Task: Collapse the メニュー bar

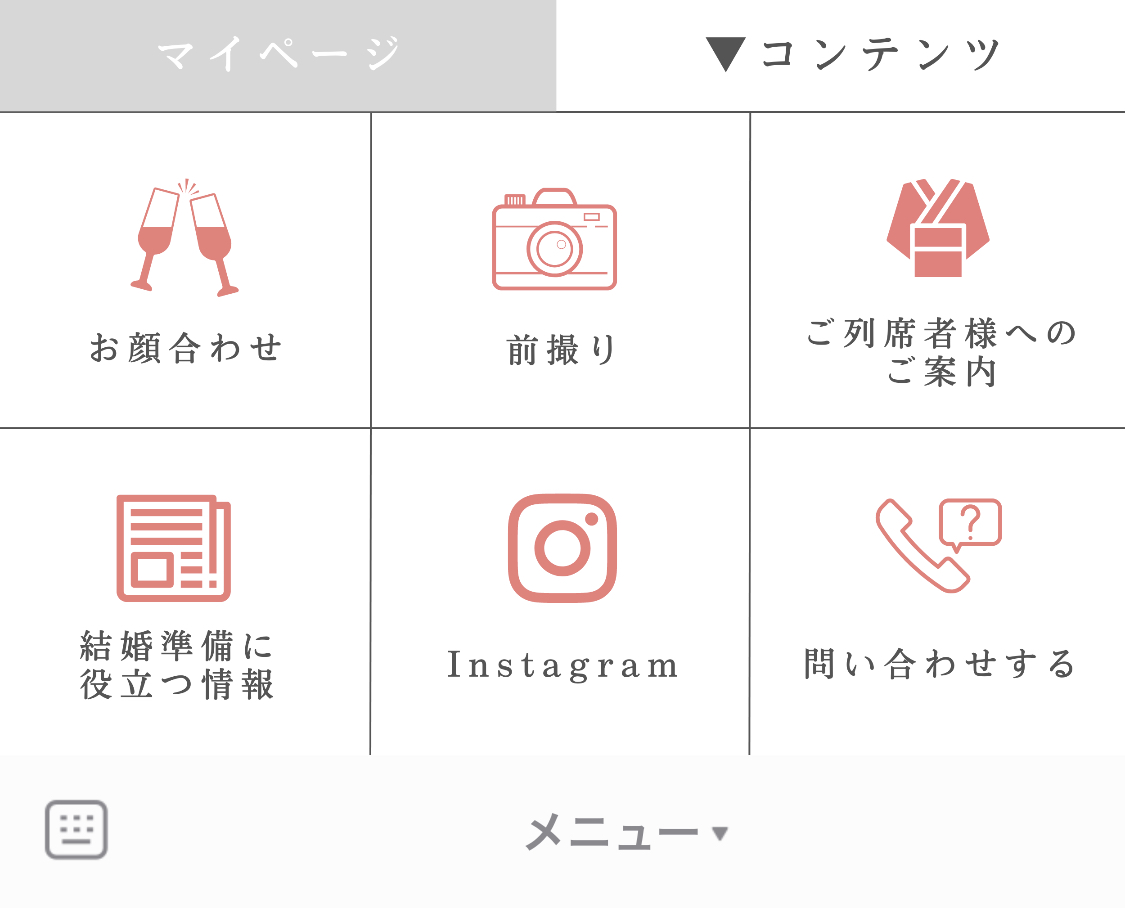Action: pyautogui.click(x=625, y=832)
